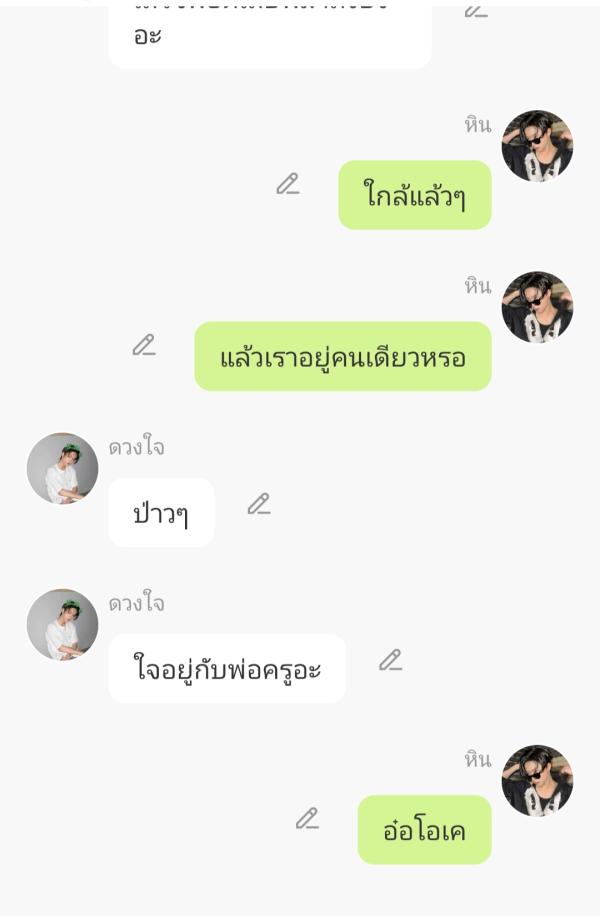Image resolution: width=600 pixels, height=916 pixels.
Task: Open the edit pencil for "ใจอยู่กับพ่อครูอะ"
Action: click(390, 661)
